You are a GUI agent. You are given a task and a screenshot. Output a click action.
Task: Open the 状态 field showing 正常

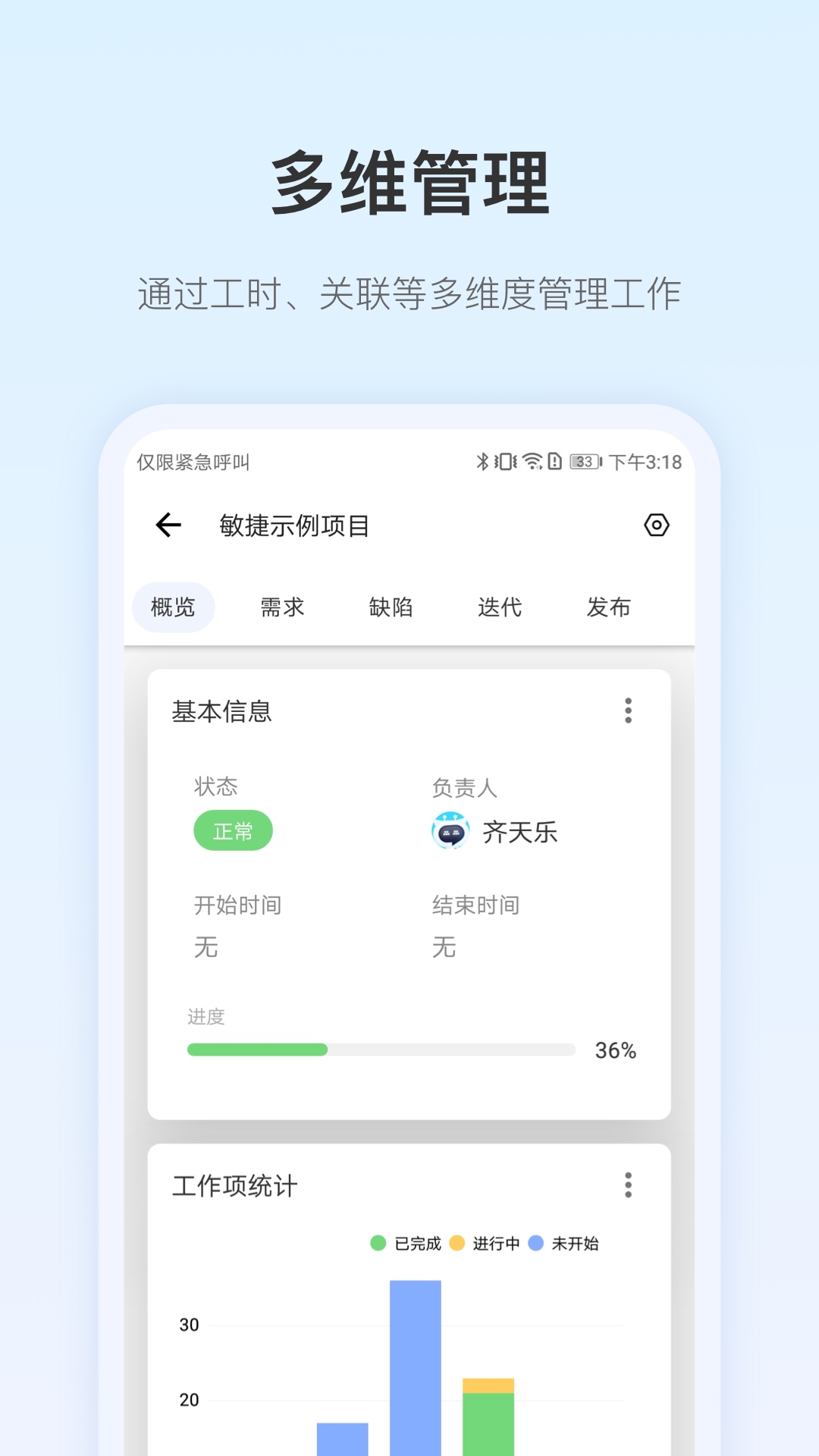[x=233, y=831]
